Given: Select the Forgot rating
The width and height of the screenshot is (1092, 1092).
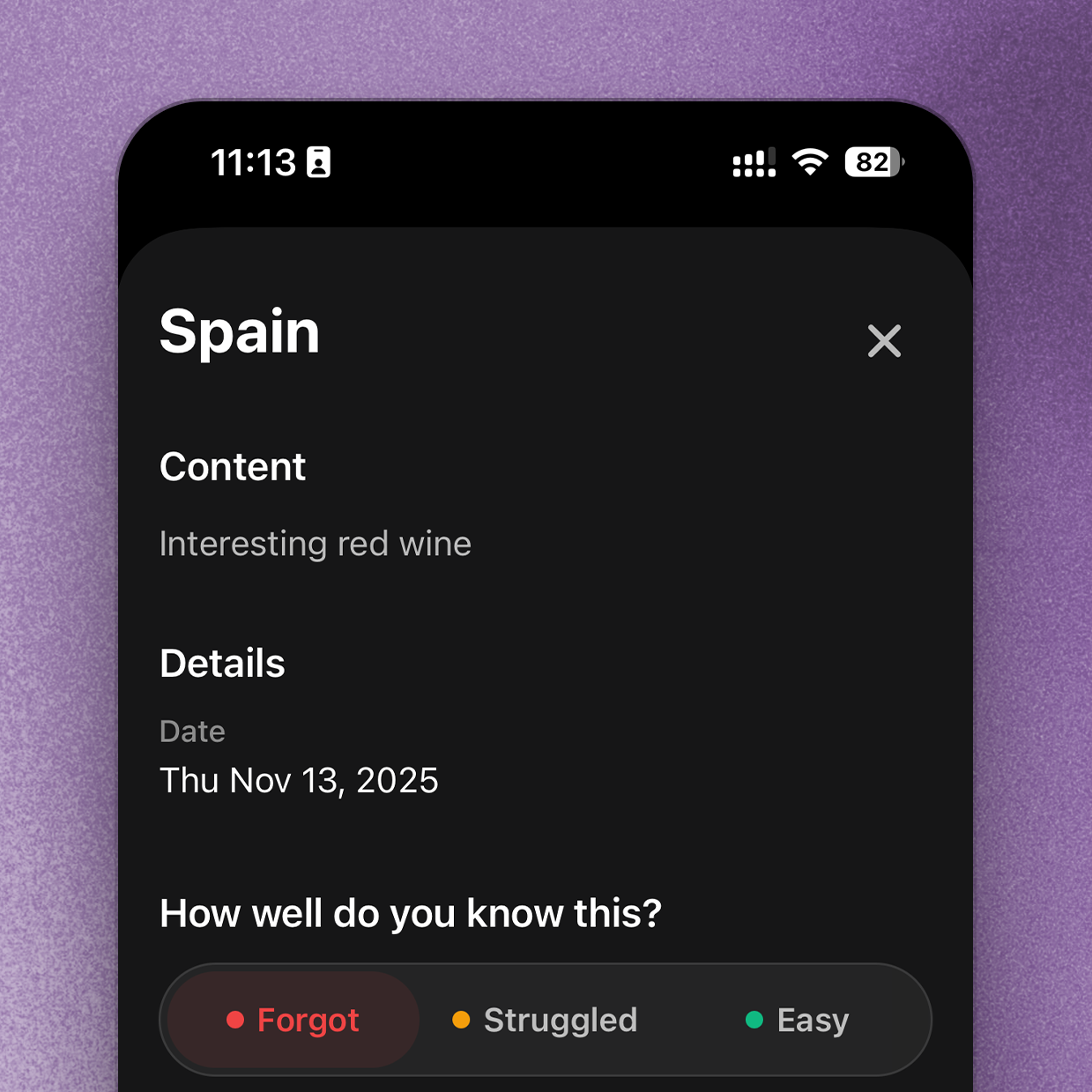Looking at the screenshot, I should coord(293,1020).
